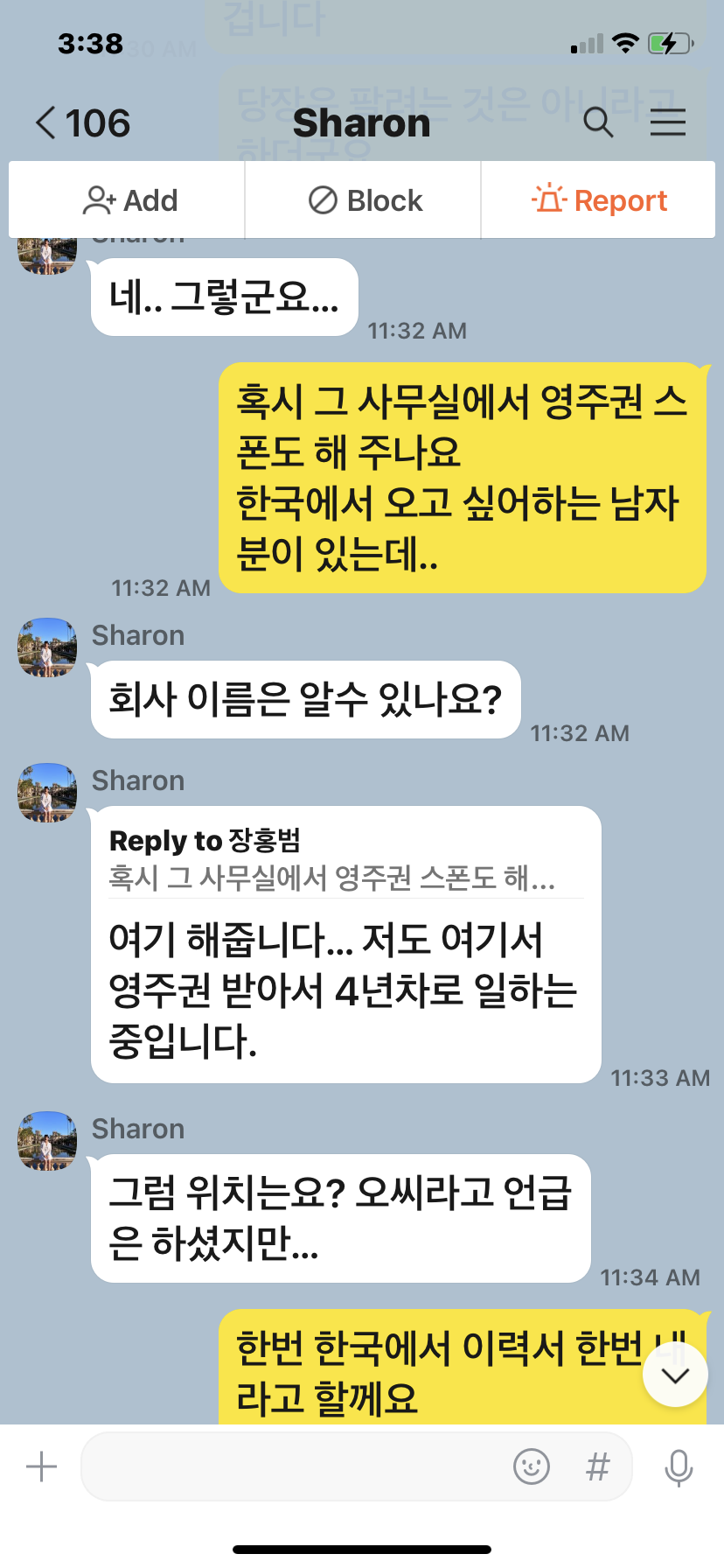Search within the Sharon chat

(598, 122)
